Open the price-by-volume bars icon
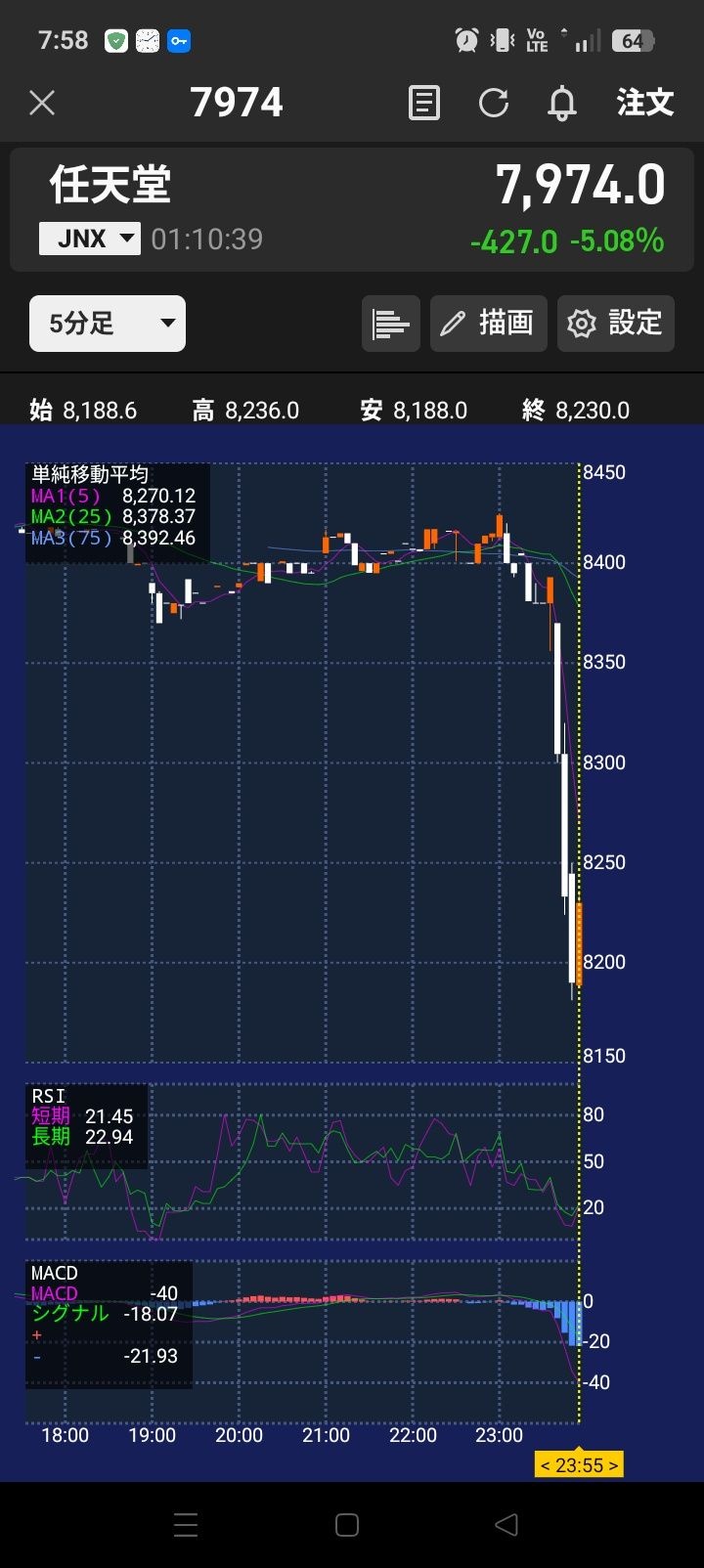704x1568 pixels. [x=391, y=324]
